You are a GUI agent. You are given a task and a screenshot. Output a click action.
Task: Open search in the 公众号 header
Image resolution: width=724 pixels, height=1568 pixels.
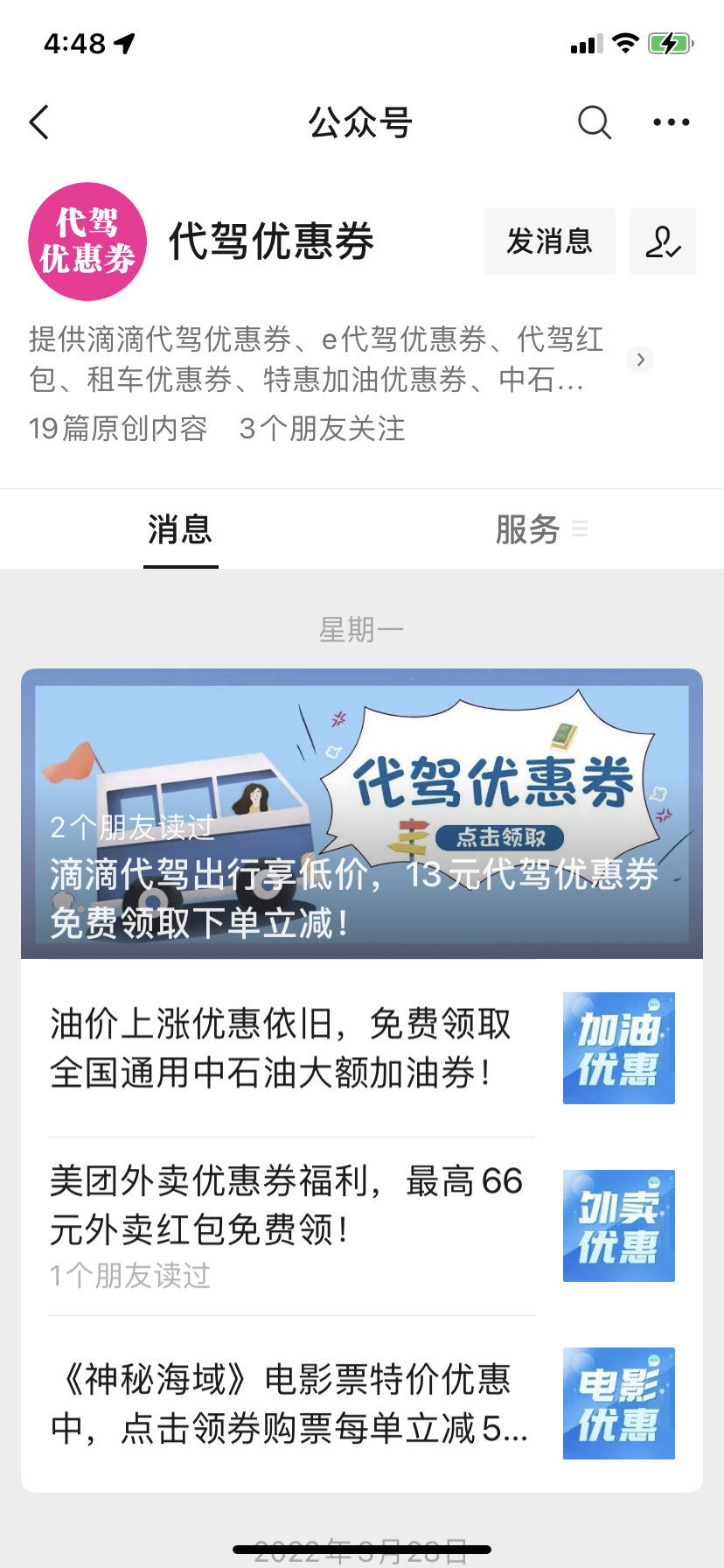595,122
